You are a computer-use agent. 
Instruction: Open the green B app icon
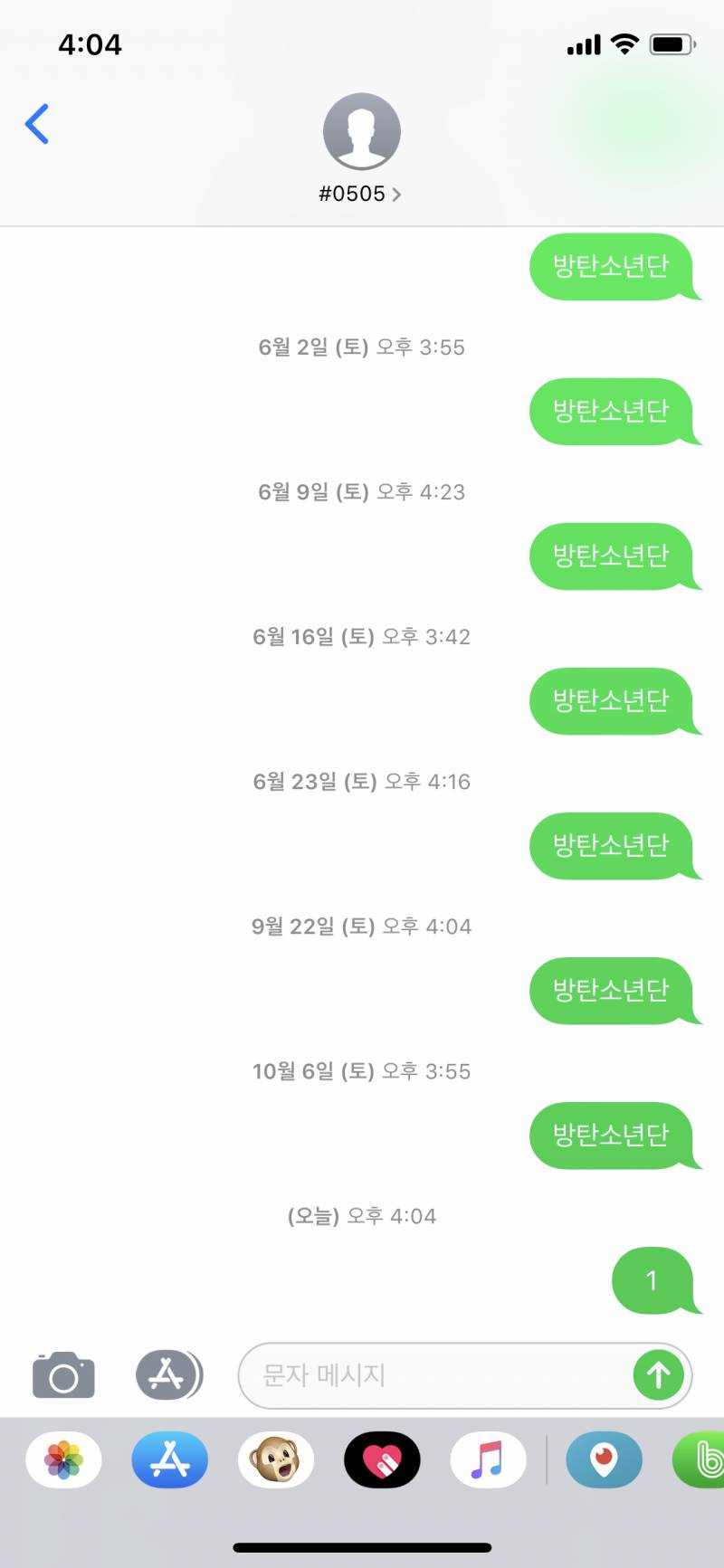(705, 1459)
